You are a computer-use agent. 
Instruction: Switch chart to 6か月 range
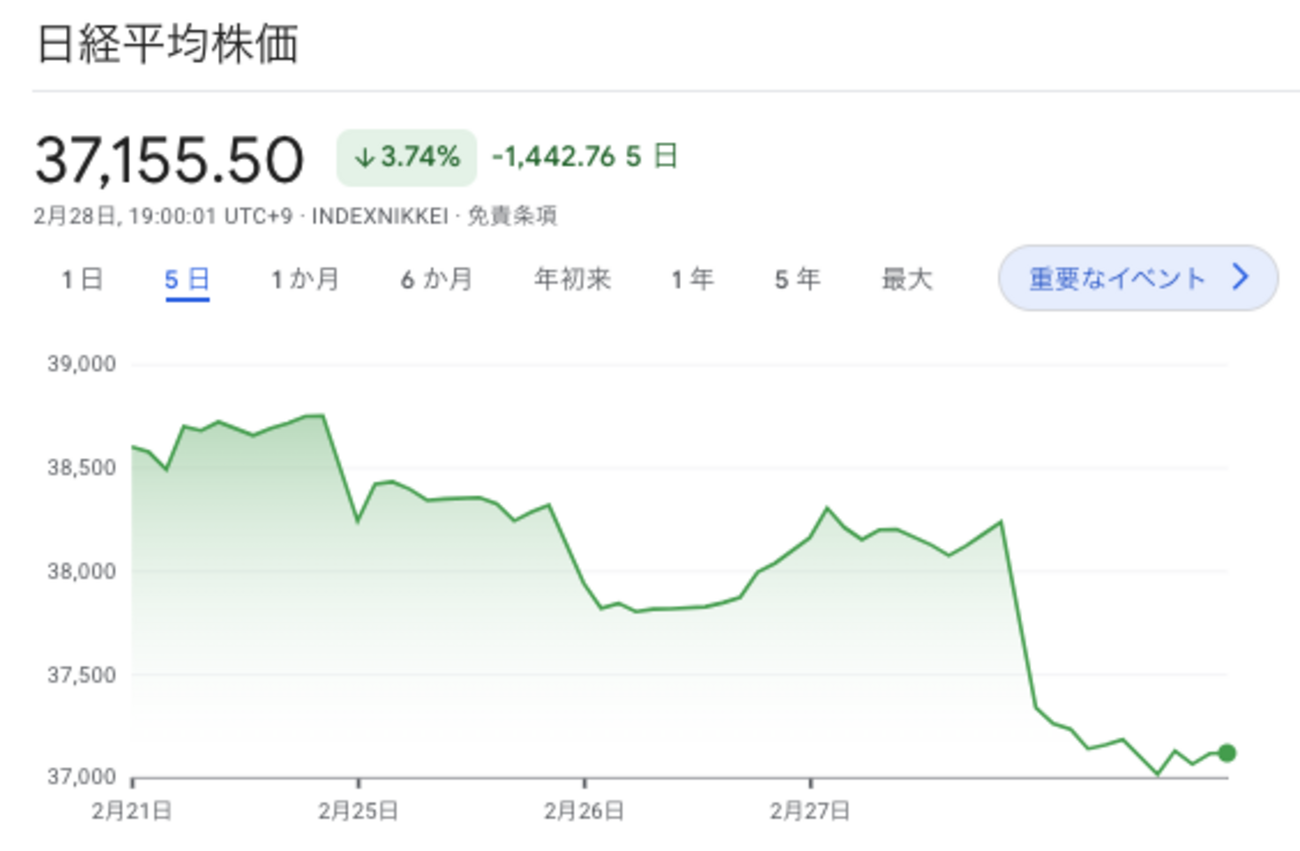[437, 279]
